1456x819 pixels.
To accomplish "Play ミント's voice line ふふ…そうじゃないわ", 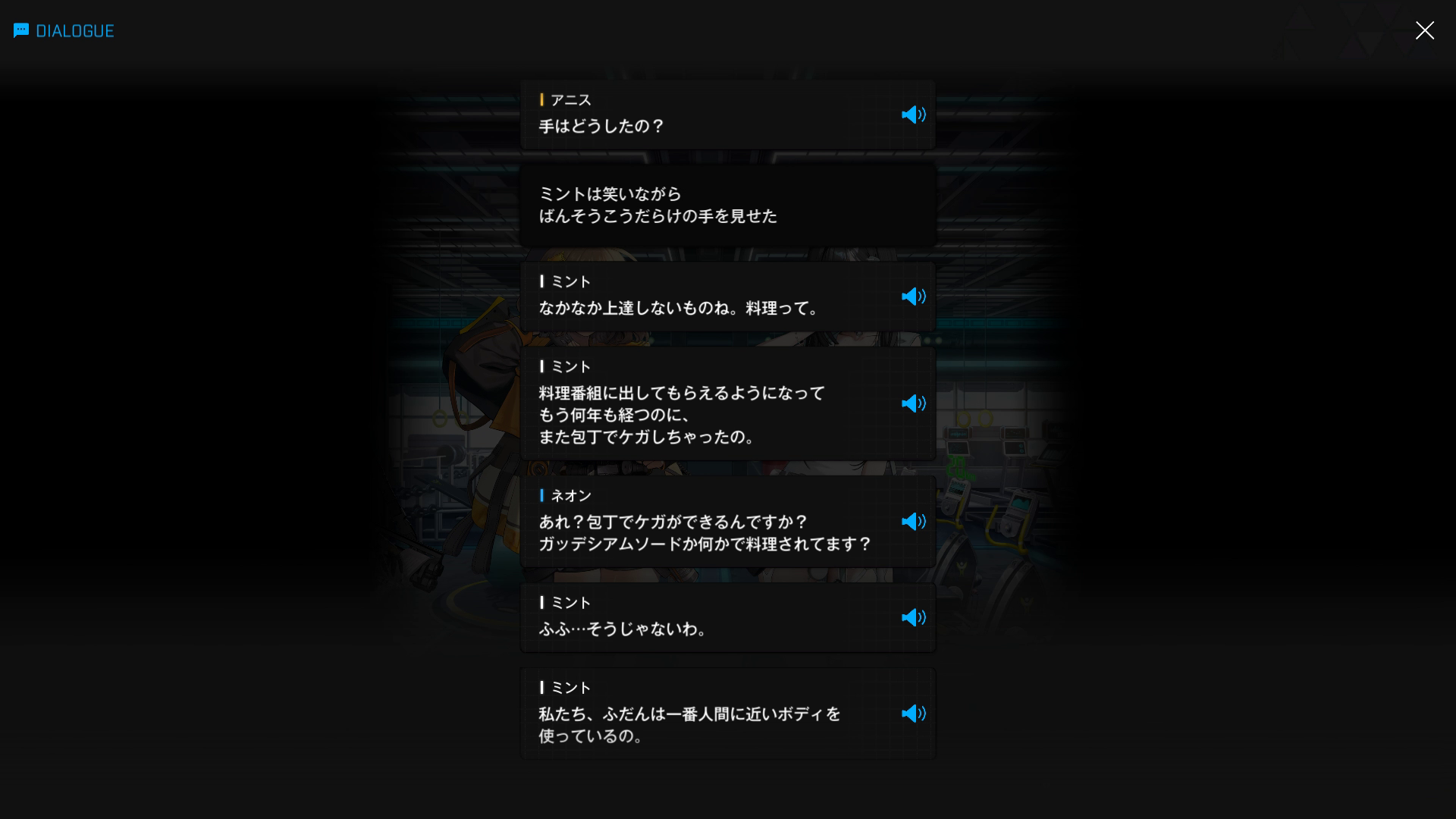I will click(x=913, y=618).
